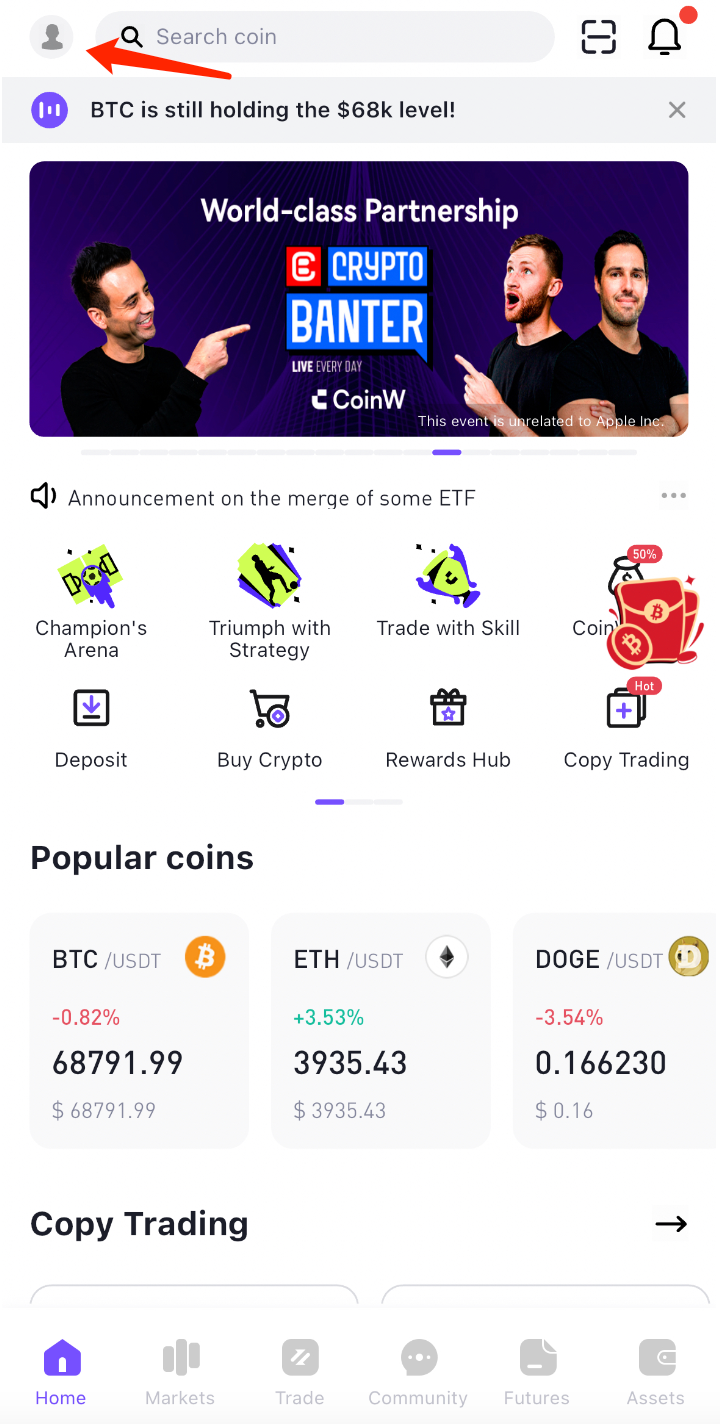Open more announcements via three-dot icon
Viewport: 720px width, 1424px height.
tap(673, 496)
